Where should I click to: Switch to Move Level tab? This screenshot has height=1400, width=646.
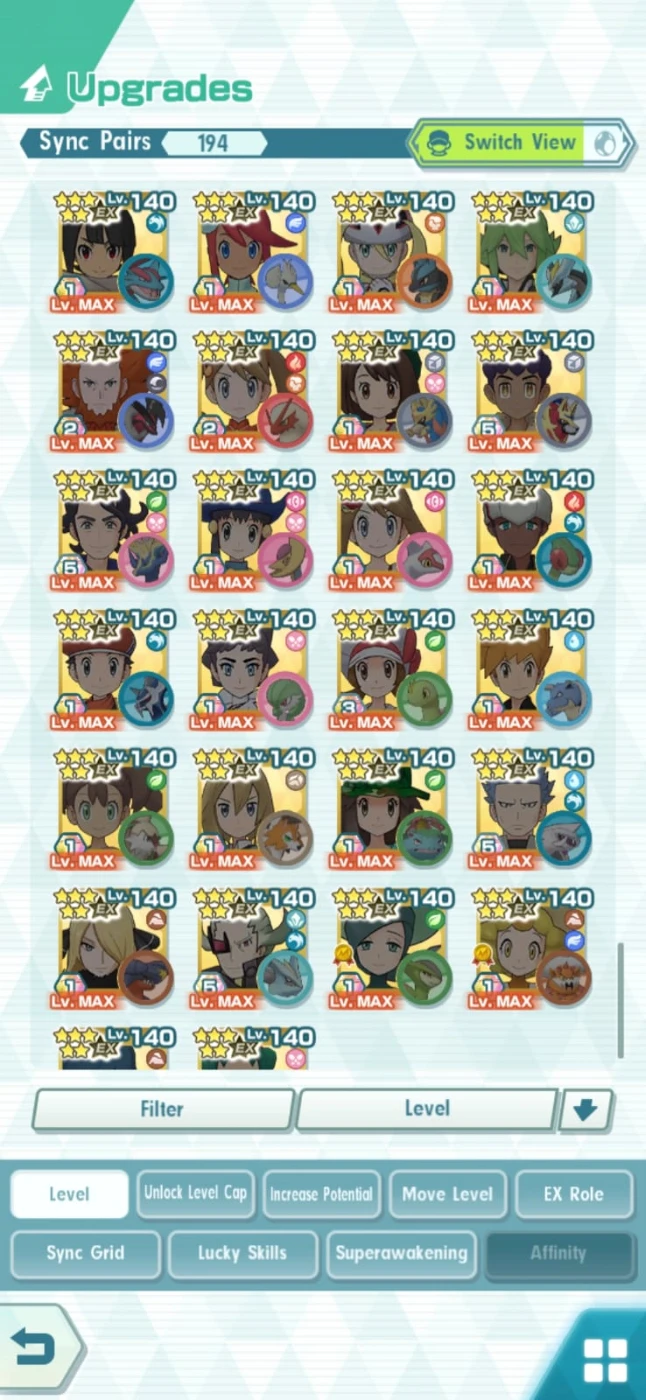tap(447, 1194)
